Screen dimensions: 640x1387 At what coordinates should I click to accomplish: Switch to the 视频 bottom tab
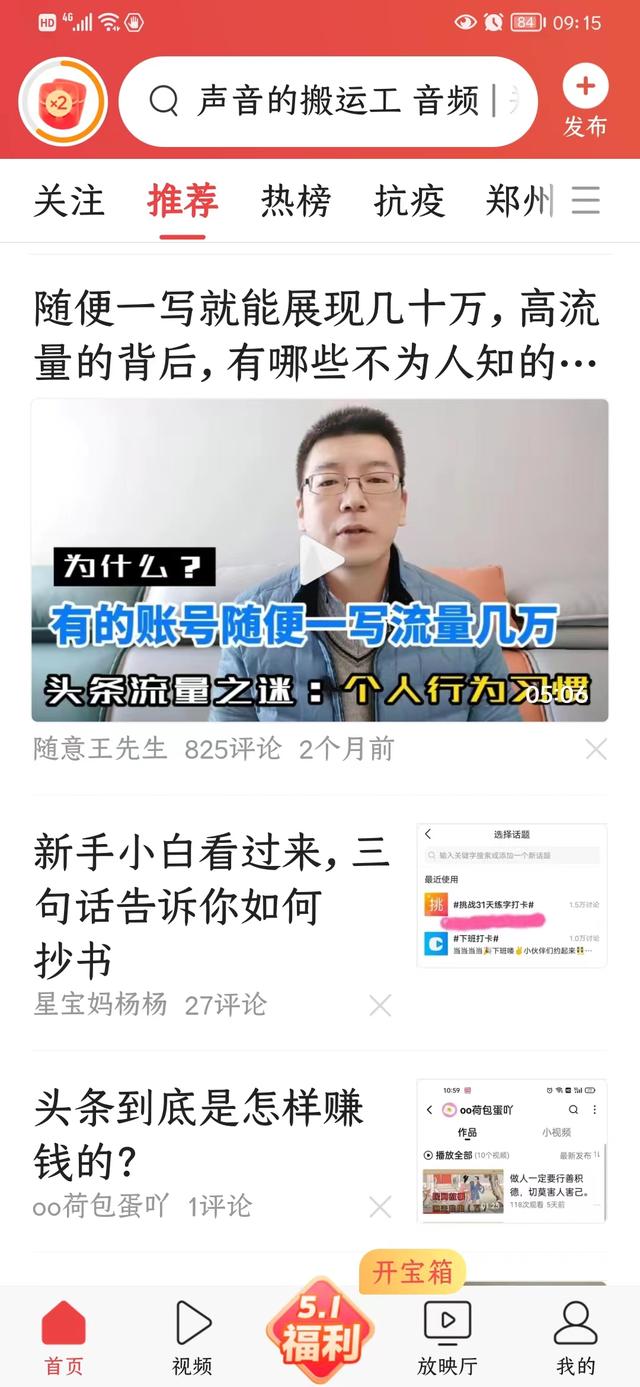coord(192,1338)
